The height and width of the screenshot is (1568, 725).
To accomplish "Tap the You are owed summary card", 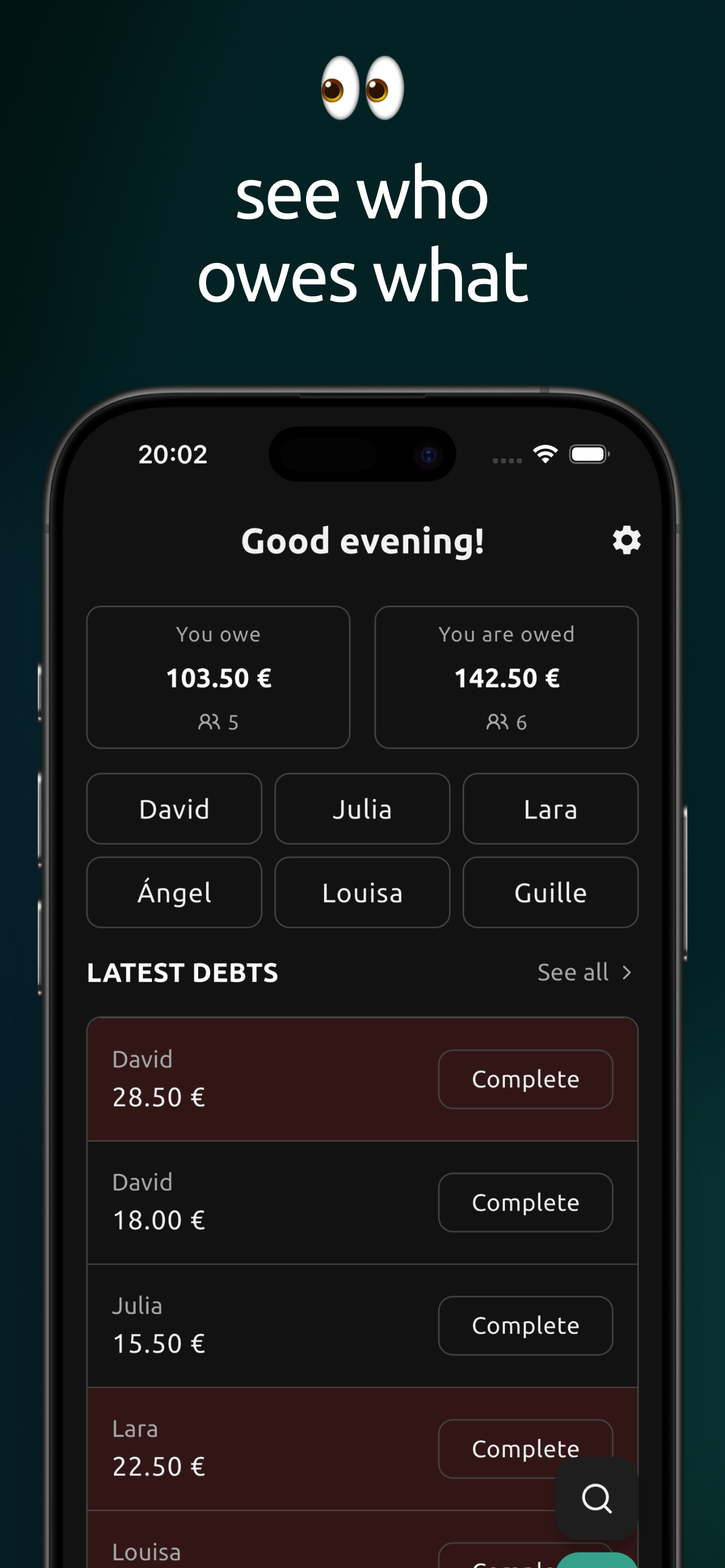I will (x=505, y=677).
